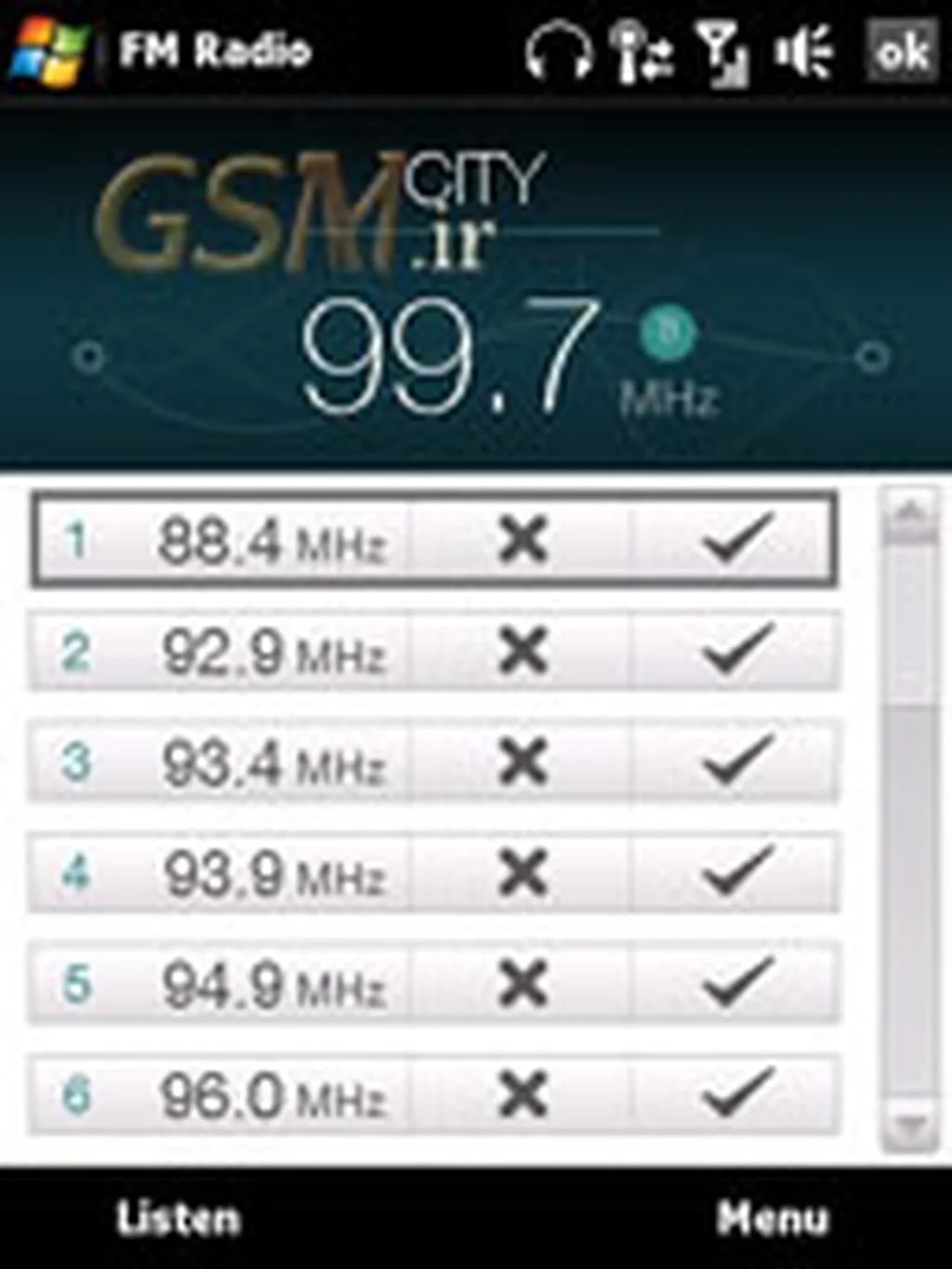Tap the scrollbar up arrow
Screen dimensions: 952x1269
tap(909, 513)
